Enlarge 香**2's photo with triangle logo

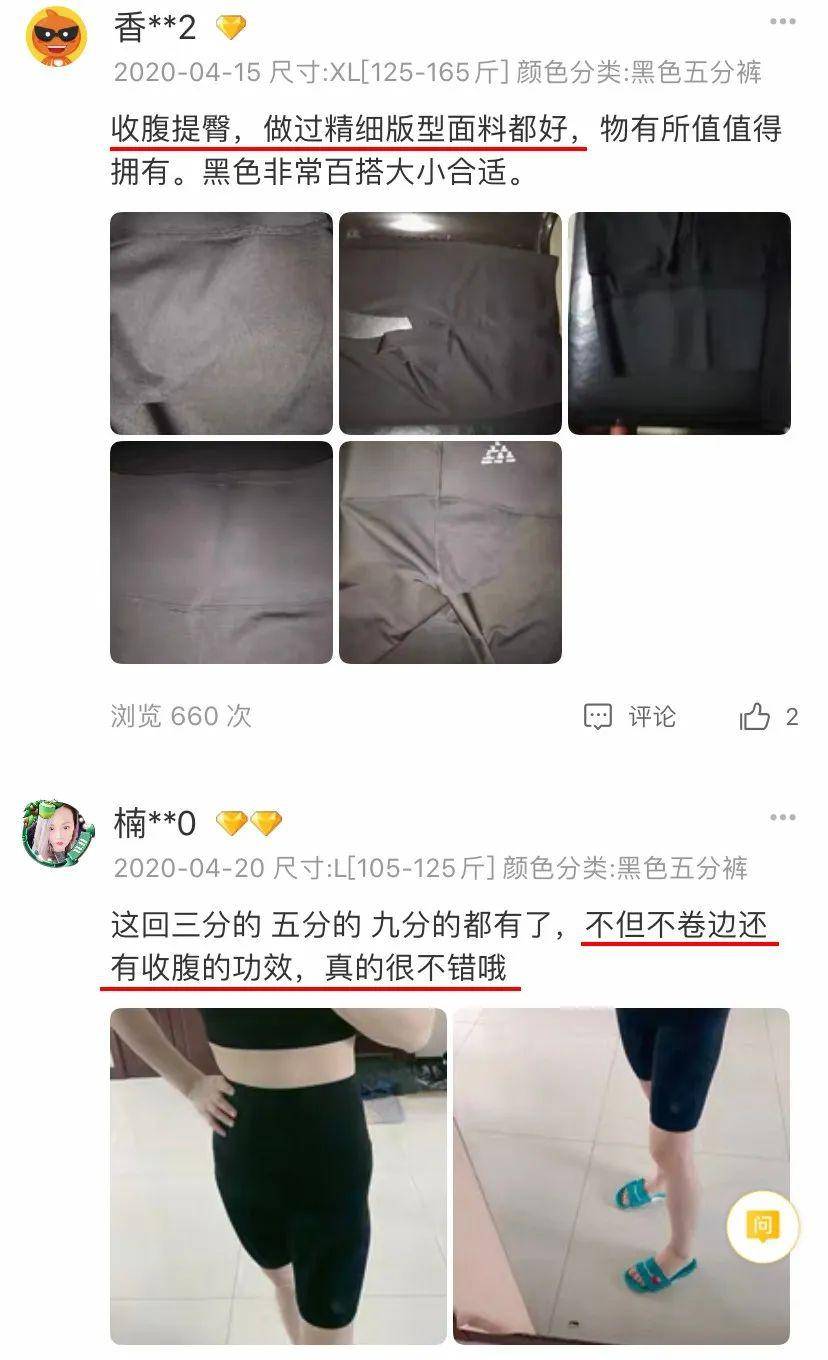(450, 552)
